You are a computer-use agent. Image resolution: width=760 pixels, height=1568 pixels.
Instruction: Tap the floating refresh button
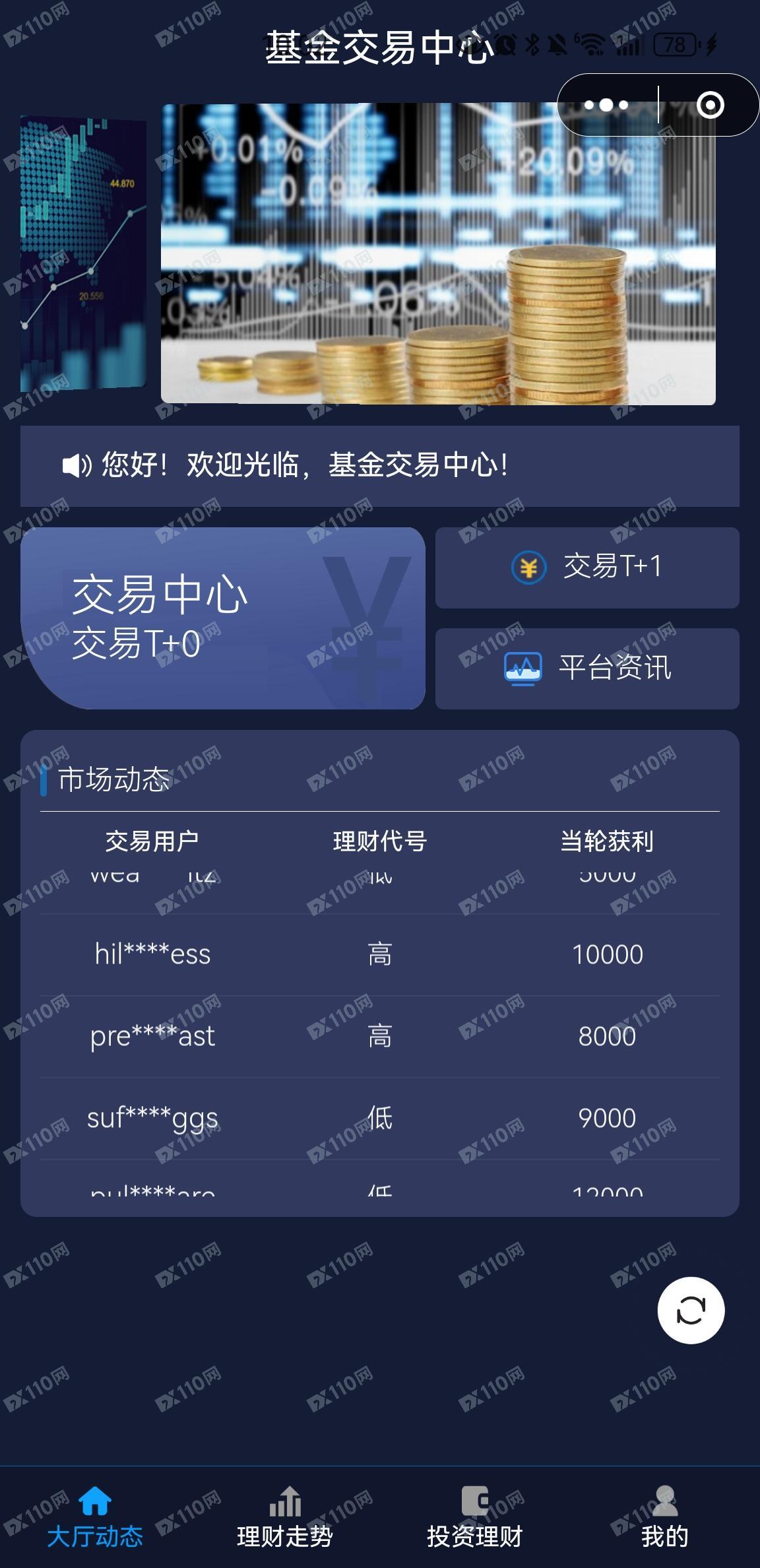click(691, 1311)
